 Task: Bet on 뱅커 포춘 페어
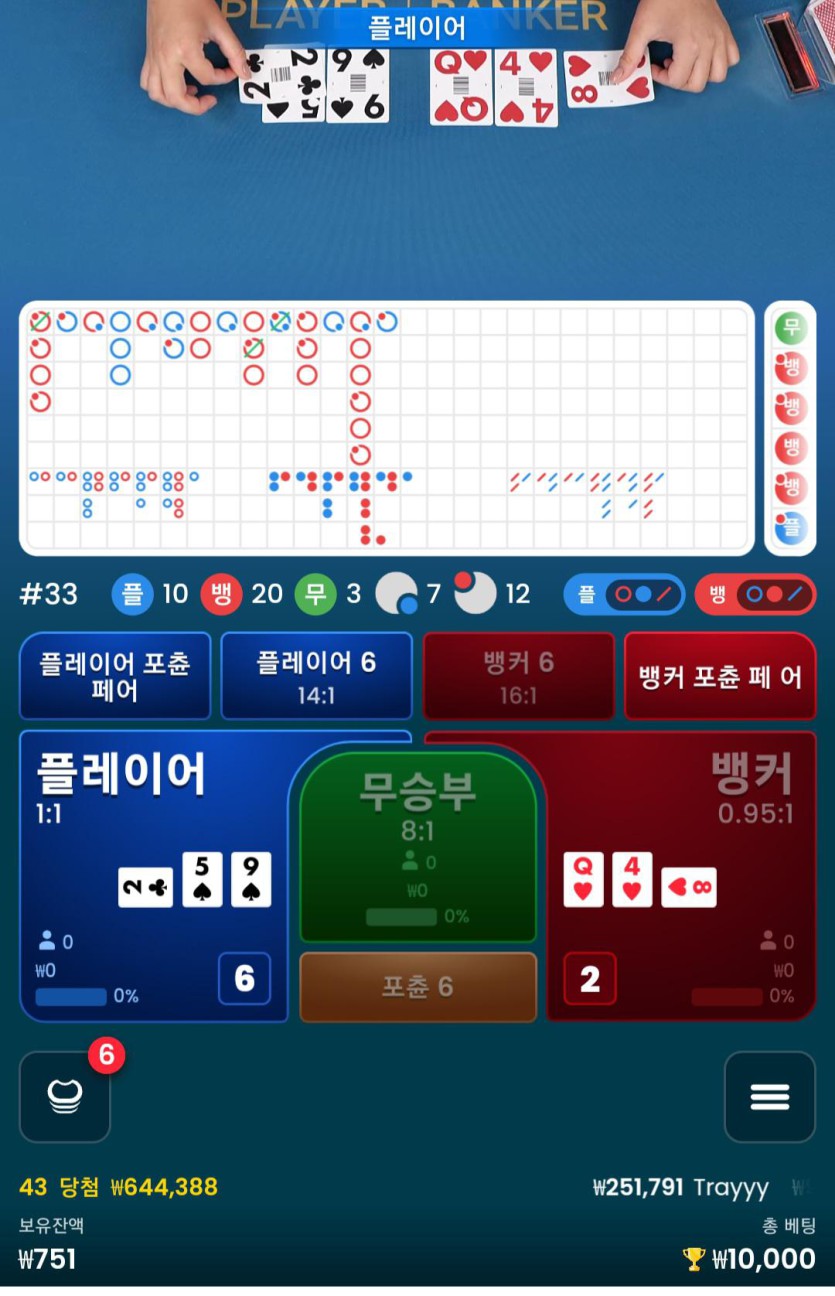click(720, 676)
